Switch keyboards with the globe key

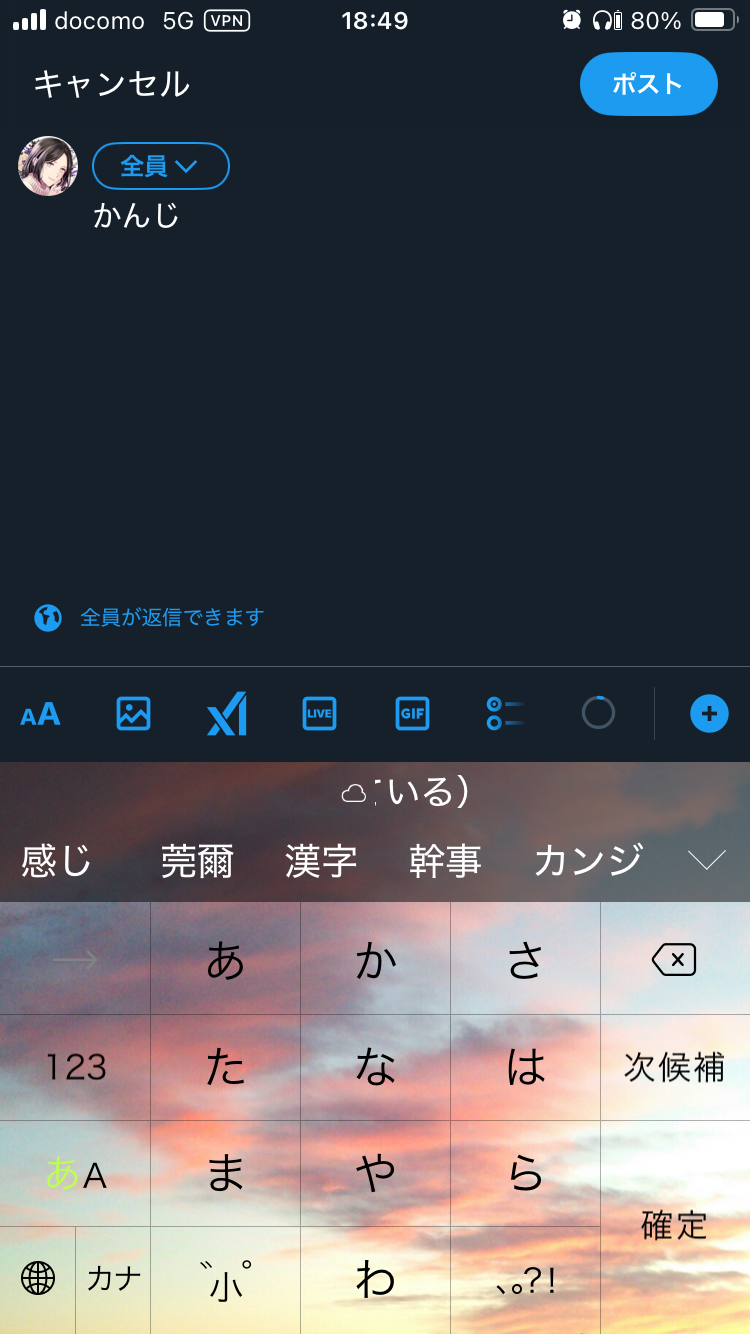38,1278
